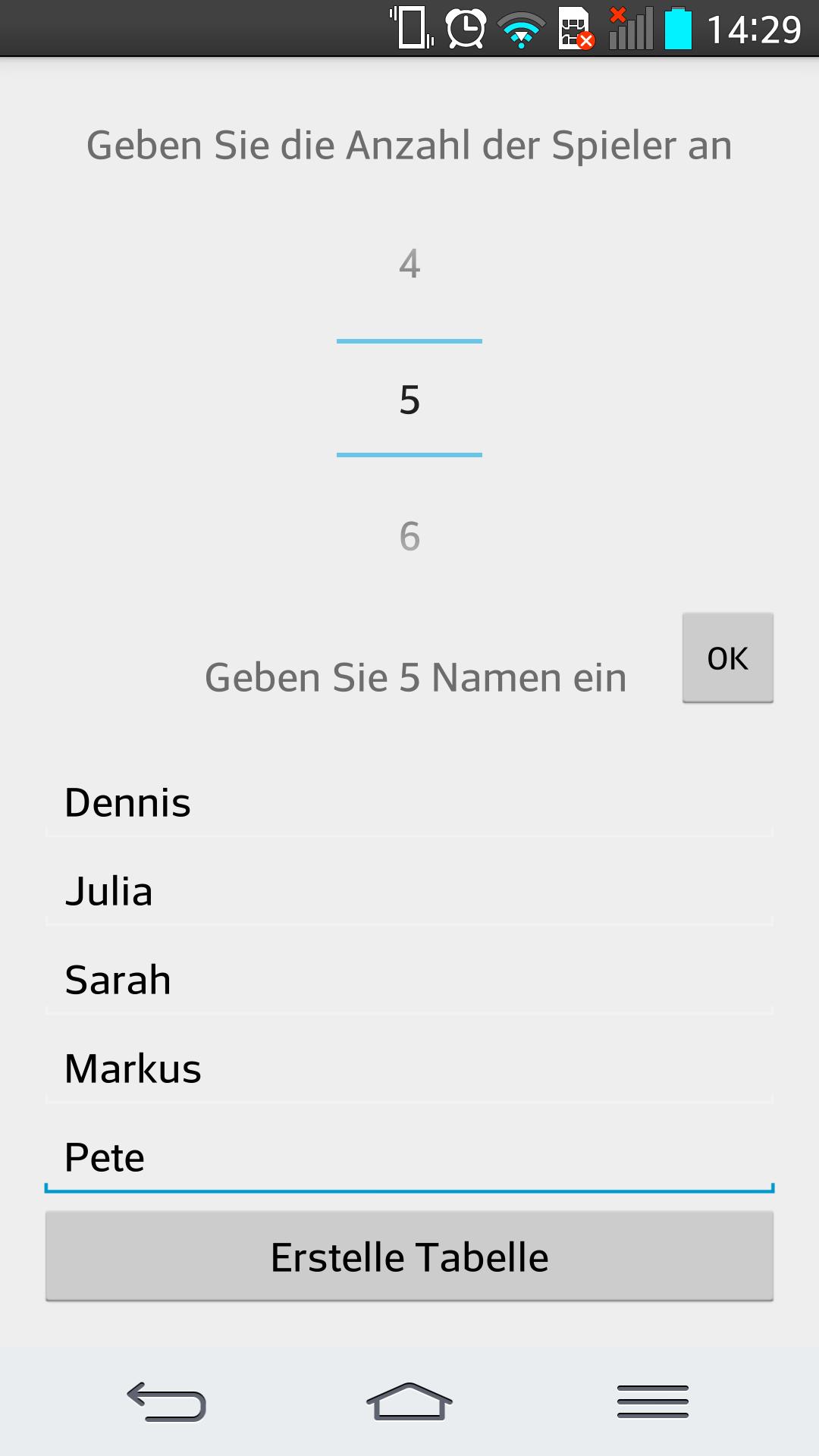Edit the name field containing Dennis
This screenshot has height=1456, width=819.
(409, 802)
